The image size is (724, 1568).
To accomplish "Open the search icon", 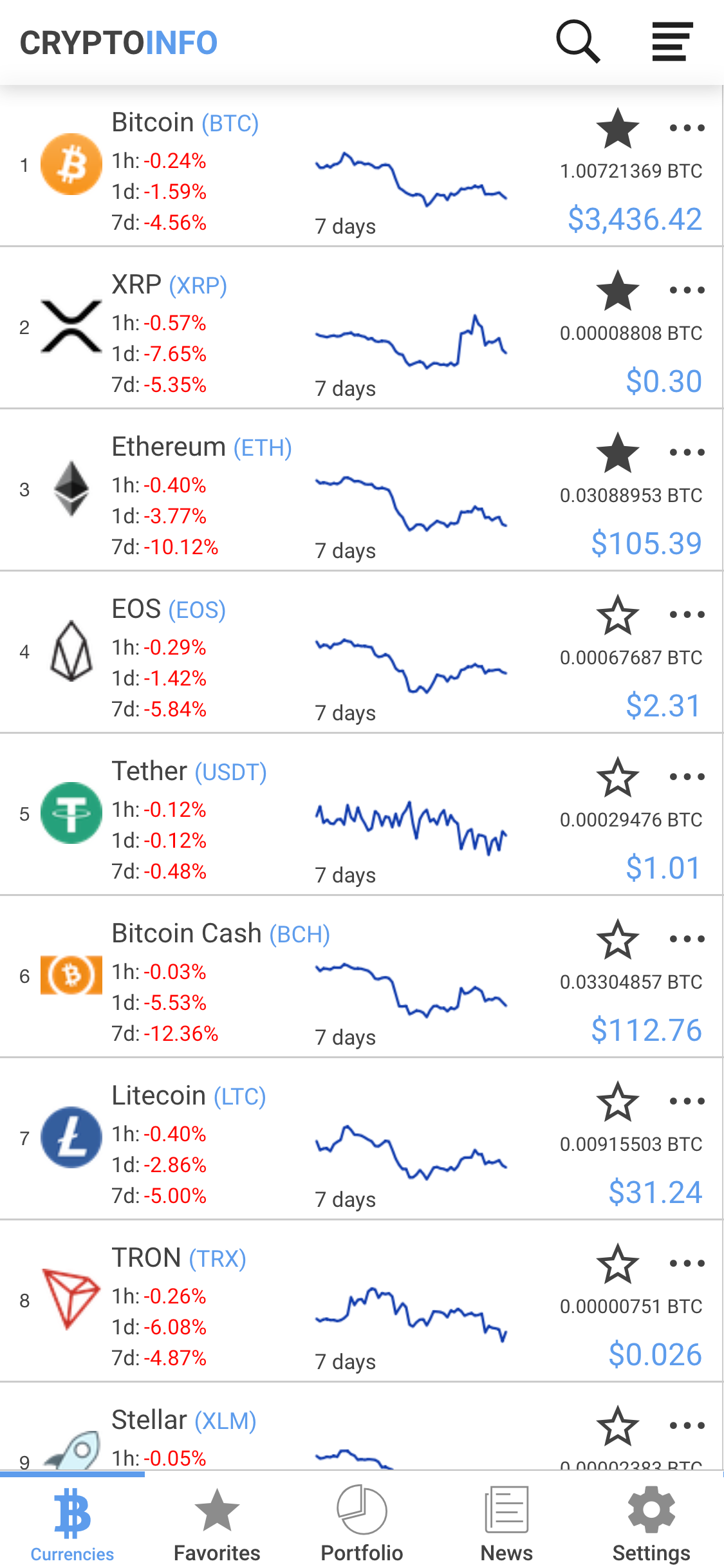I will coord(578,42).
